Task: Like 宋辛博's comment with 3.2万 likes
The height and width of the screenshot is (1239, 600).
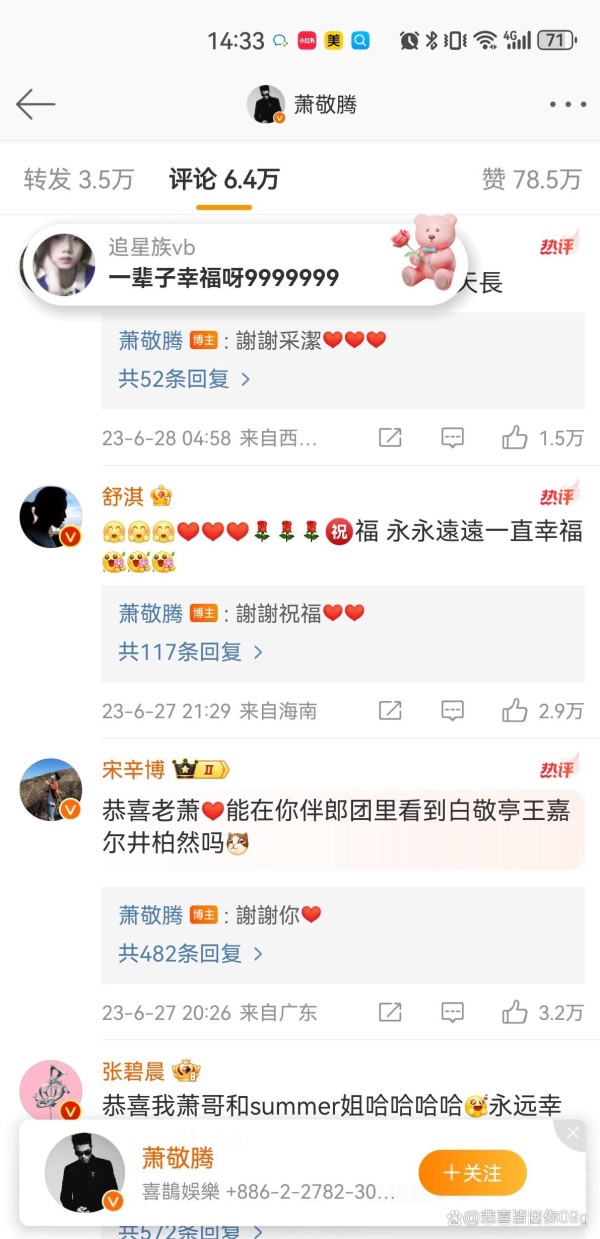Action: coord(542,1012)
